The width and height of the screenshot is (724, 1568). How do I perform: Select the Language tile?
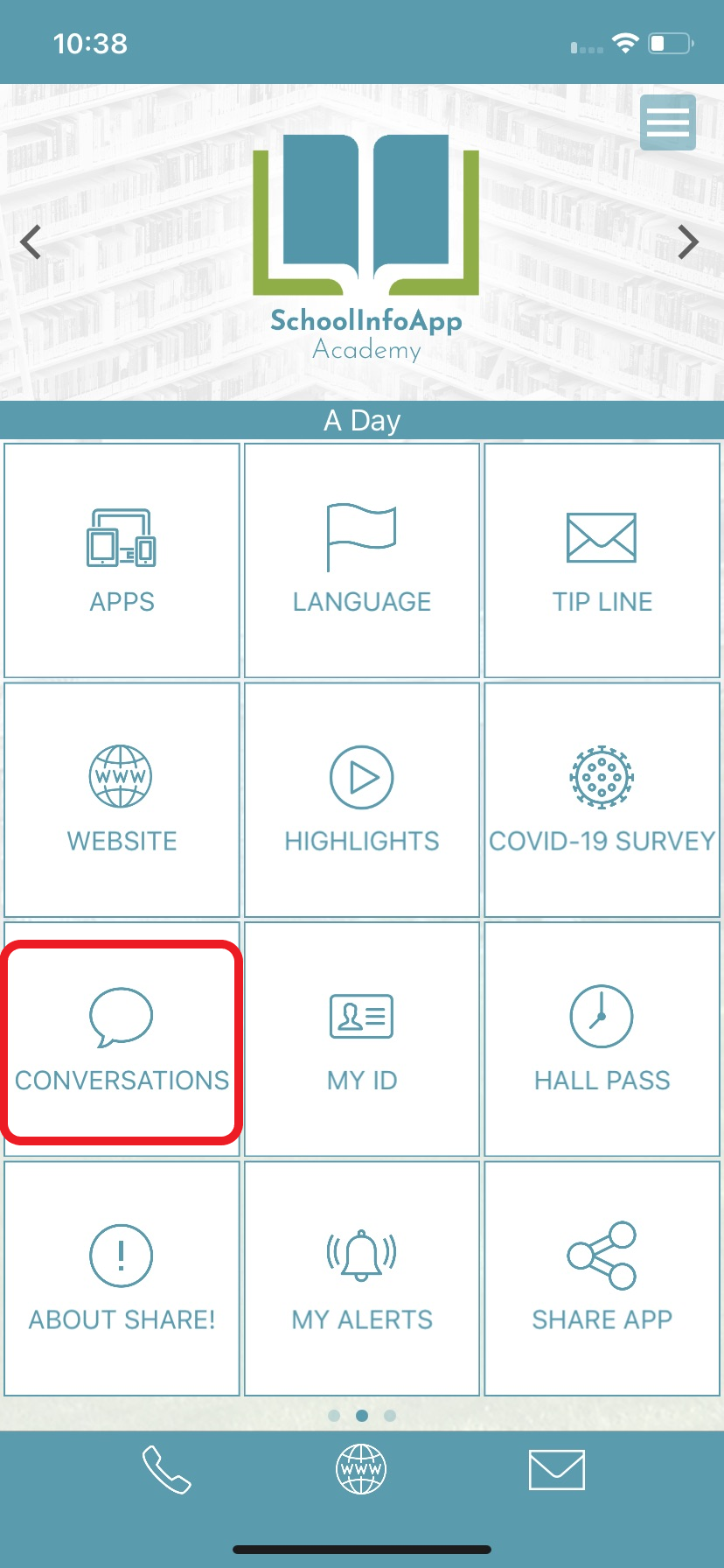(x=362, y=561)
